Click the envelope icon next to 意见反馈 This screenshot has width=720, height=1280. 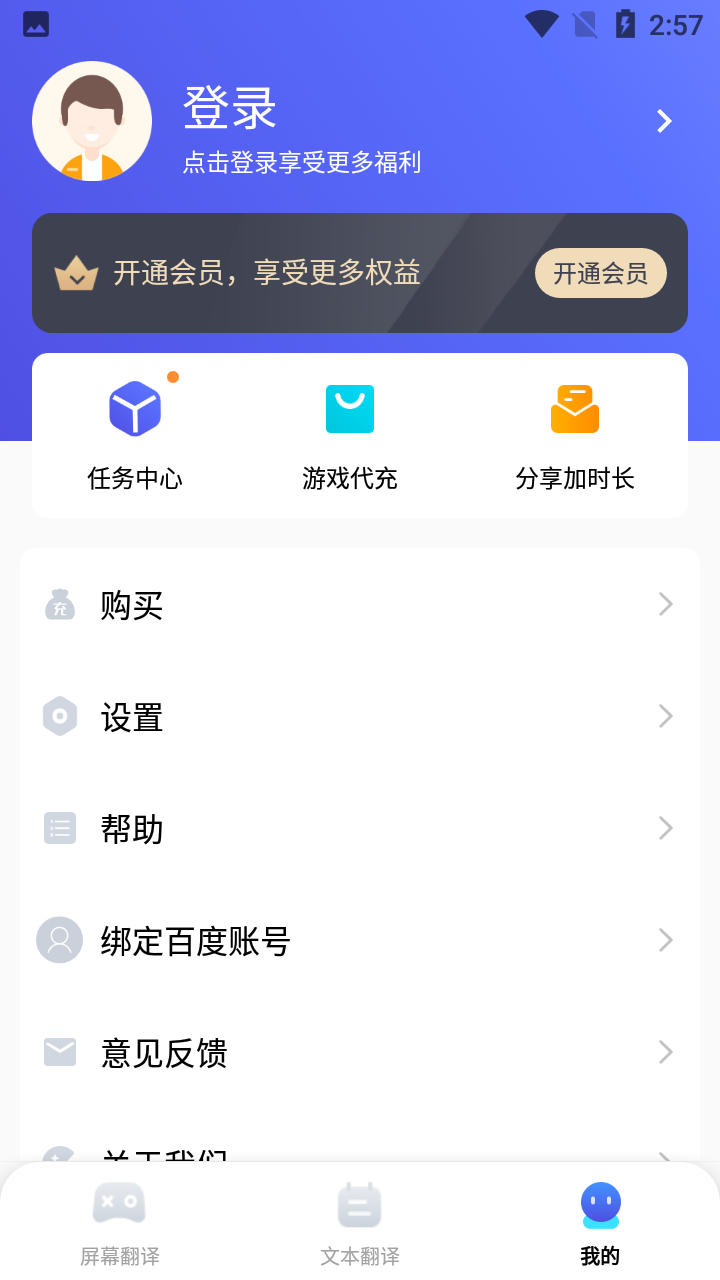coord(60,1052)
